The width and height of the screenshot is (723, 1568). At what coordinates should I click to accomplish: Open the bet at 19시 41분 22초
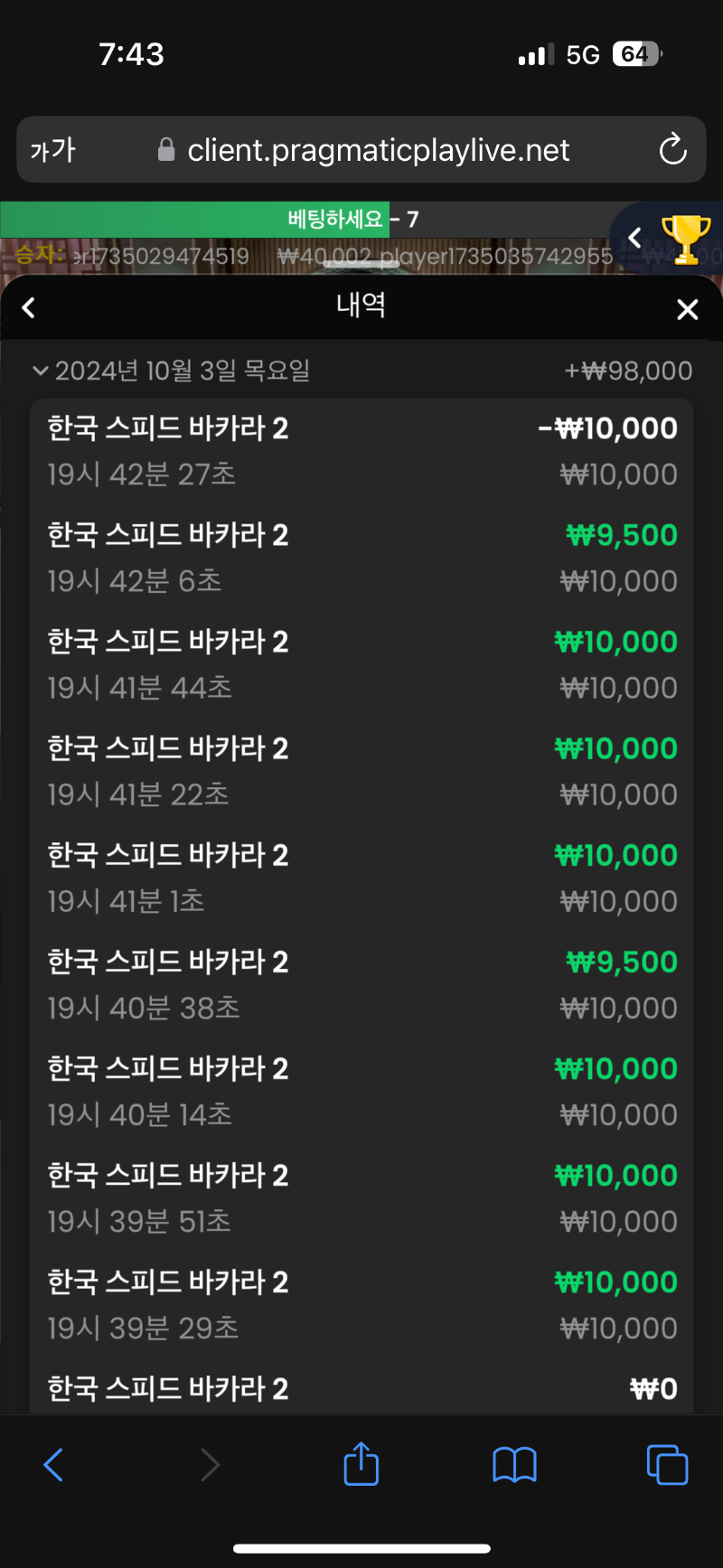pyautogui.click(x=361, y=771)
